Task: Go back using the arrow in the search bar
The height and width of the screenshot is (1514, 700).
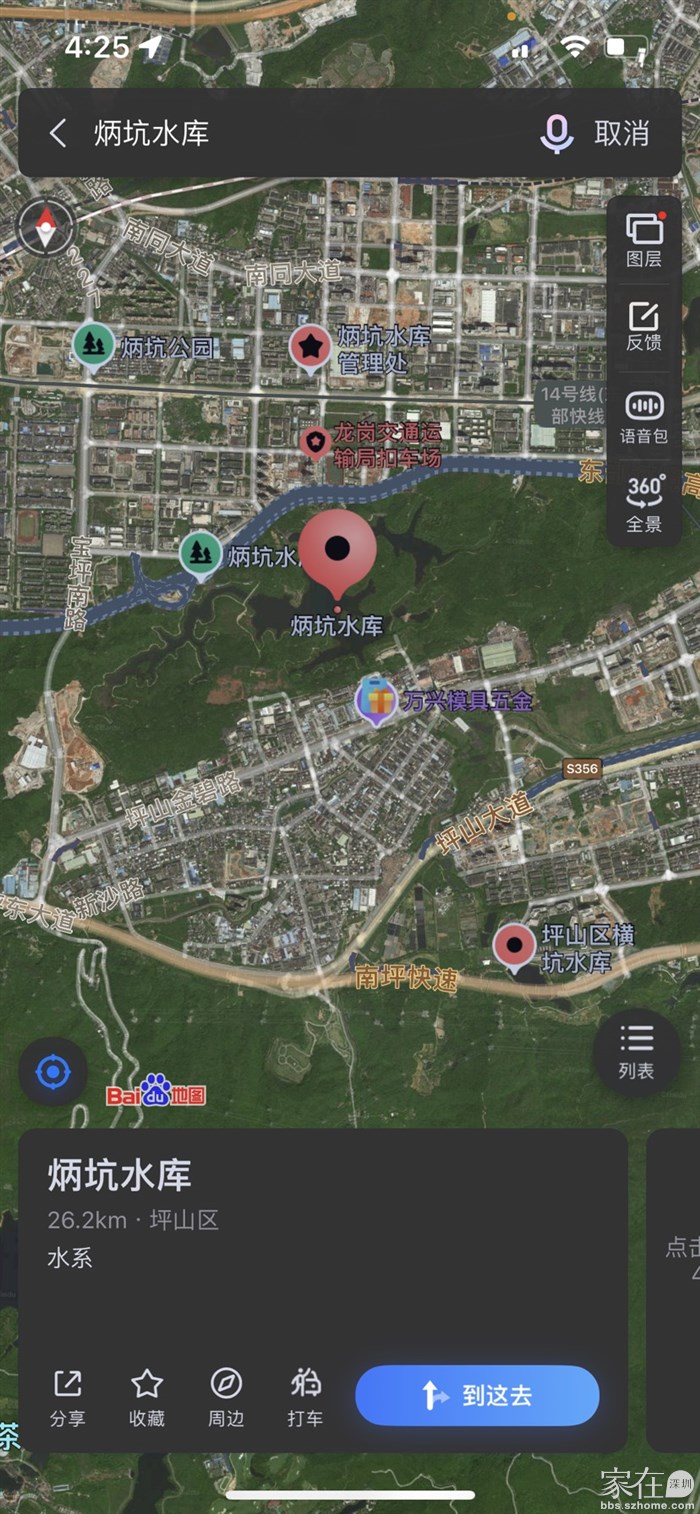Action: (58, 133)
